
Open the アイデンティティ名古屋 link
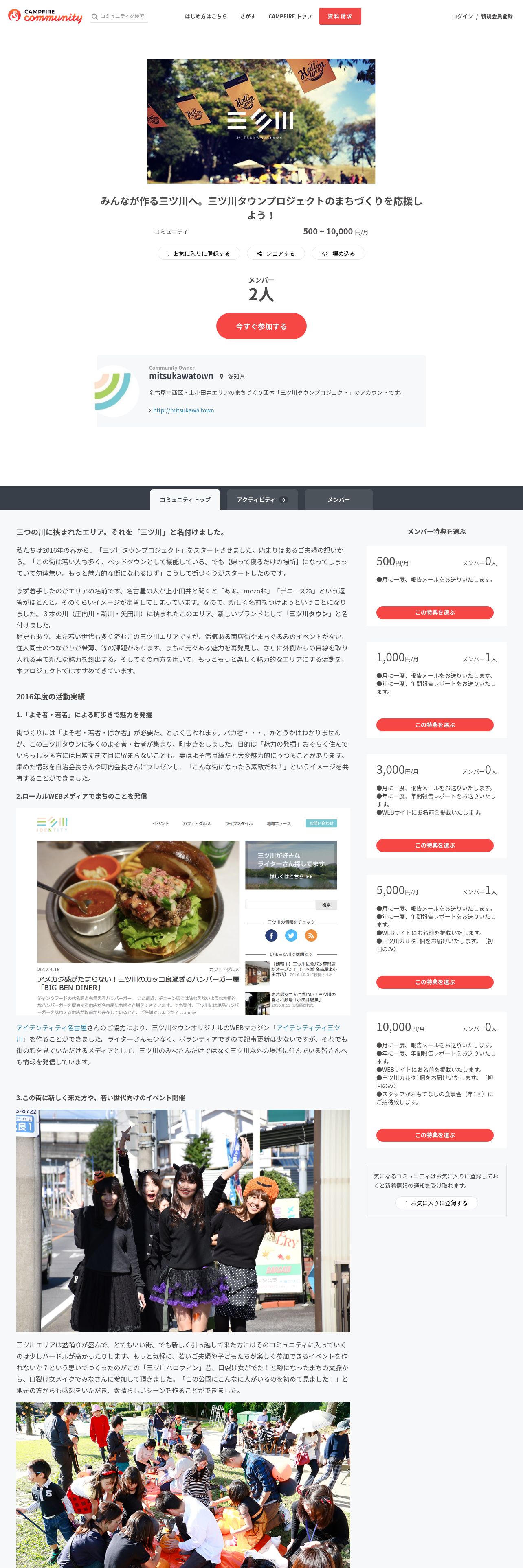tap(51, 1027)
